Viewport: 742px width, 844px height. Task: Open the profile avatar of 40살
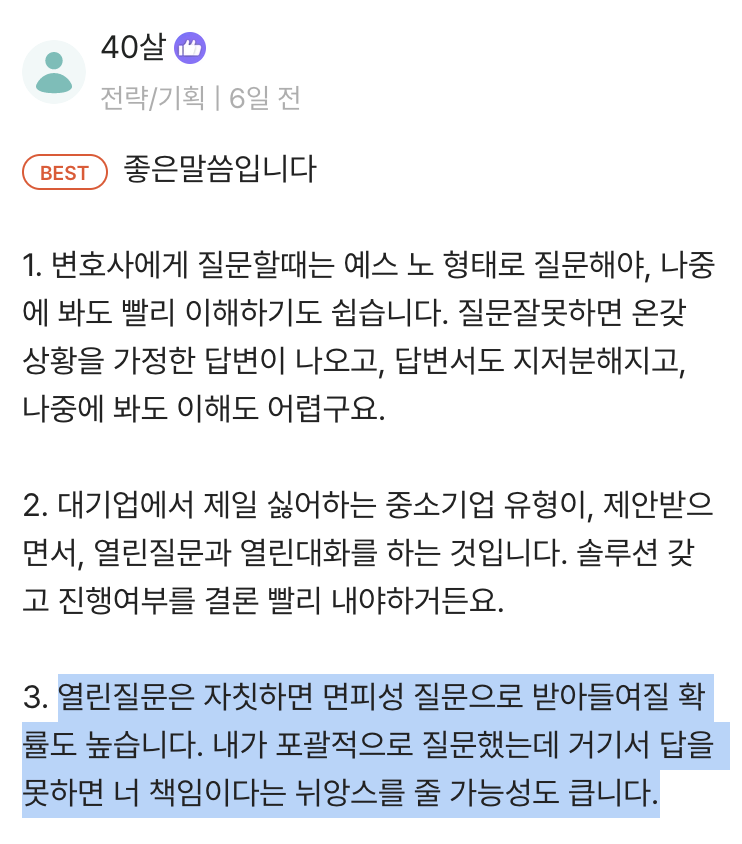(54, 72)
